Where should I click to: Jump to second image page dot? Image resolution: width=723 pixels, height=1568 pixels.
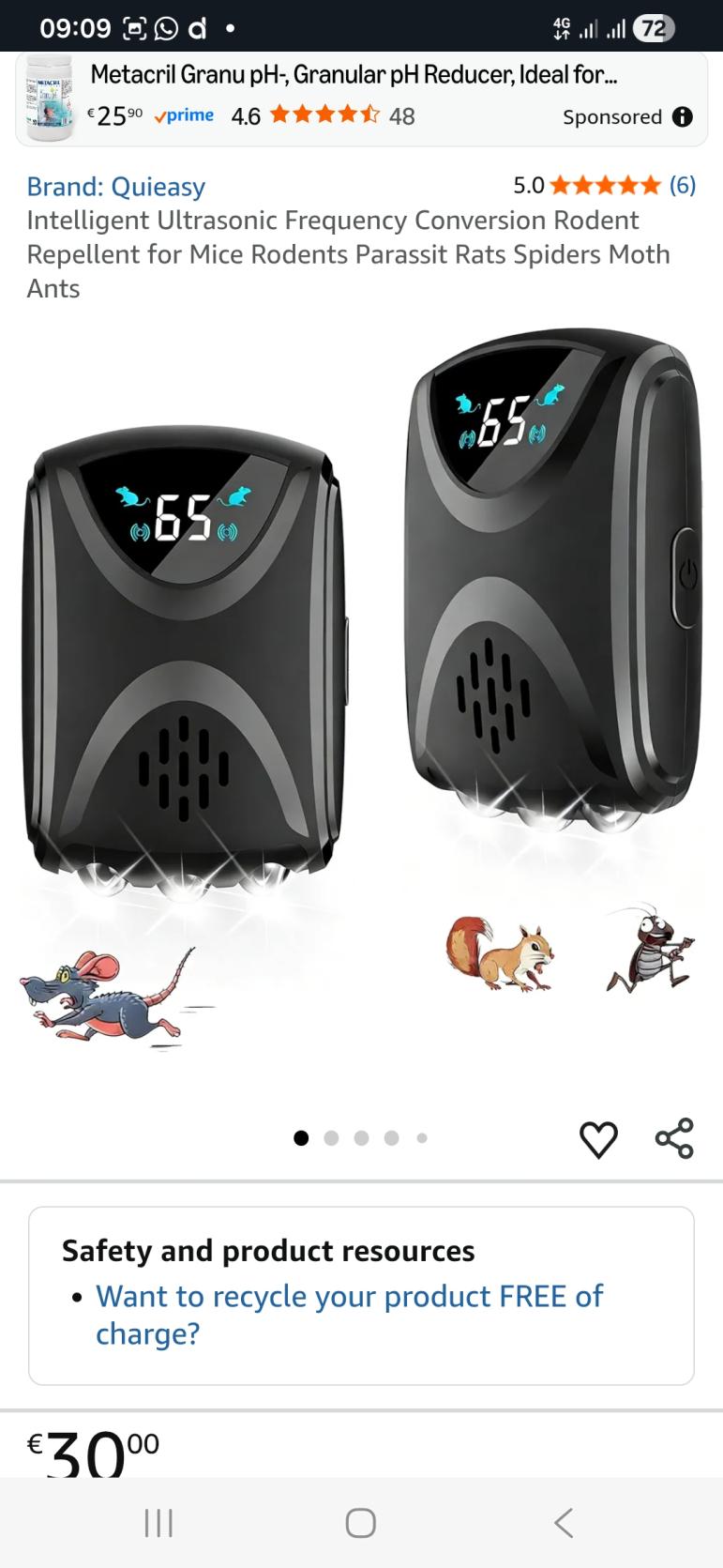331,1138
